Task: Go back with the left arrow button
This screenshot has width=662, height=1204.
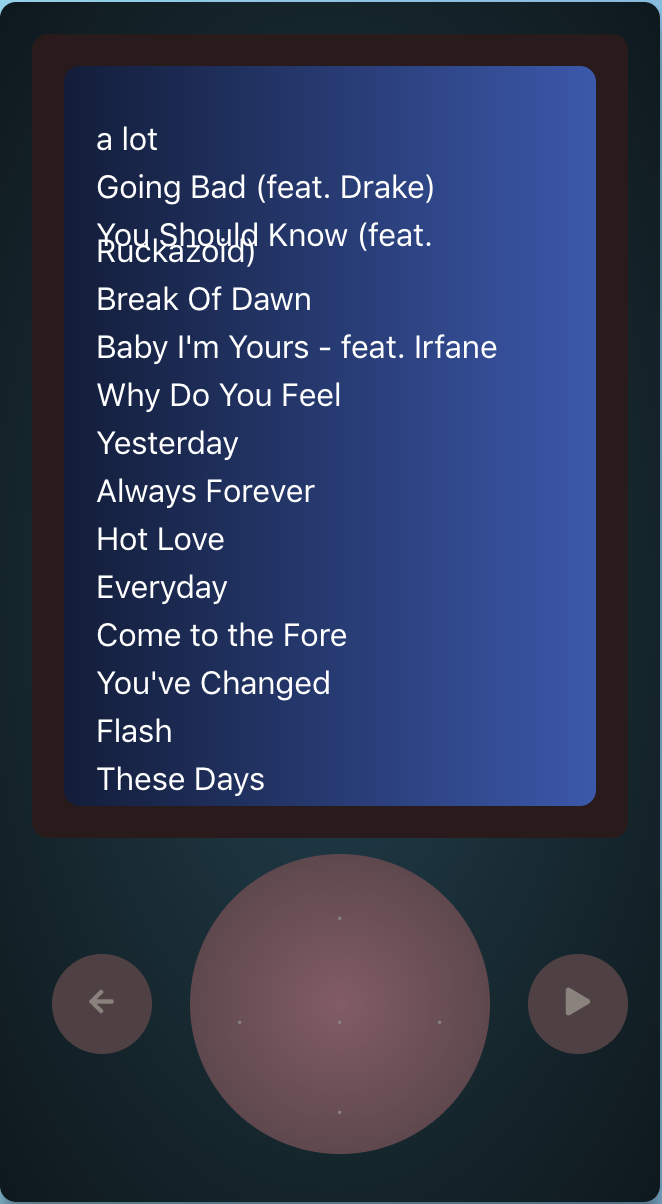Action: [x=102, y=1003]
